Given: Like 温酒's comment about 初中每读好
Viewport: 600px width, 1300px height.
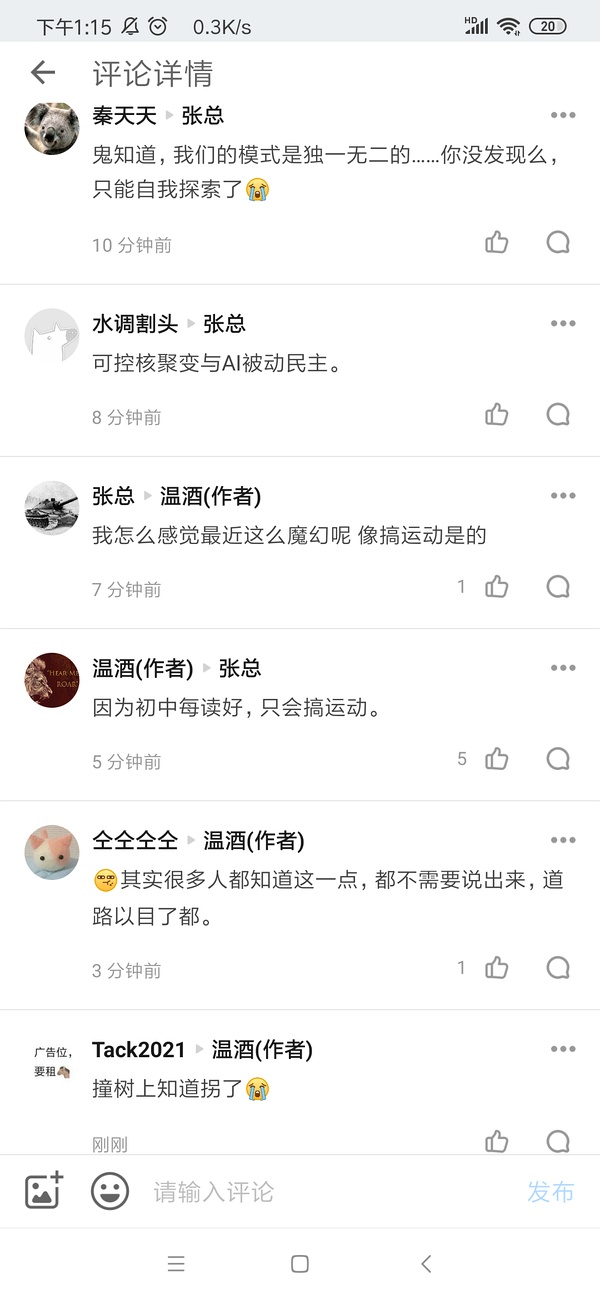Looking at the screenshot, I should pyautogui.click(x=497, y=759).
